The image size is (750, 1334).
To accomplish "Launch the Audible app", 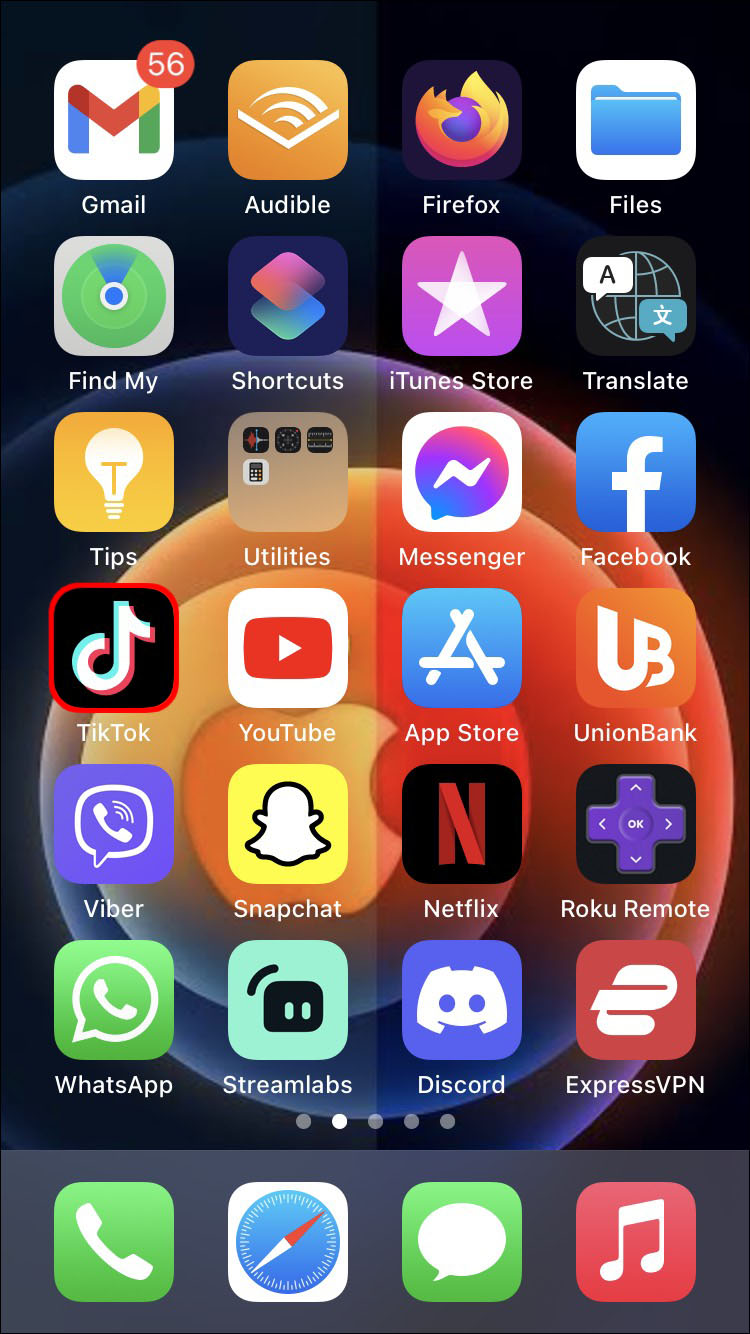I will (288, 120).
